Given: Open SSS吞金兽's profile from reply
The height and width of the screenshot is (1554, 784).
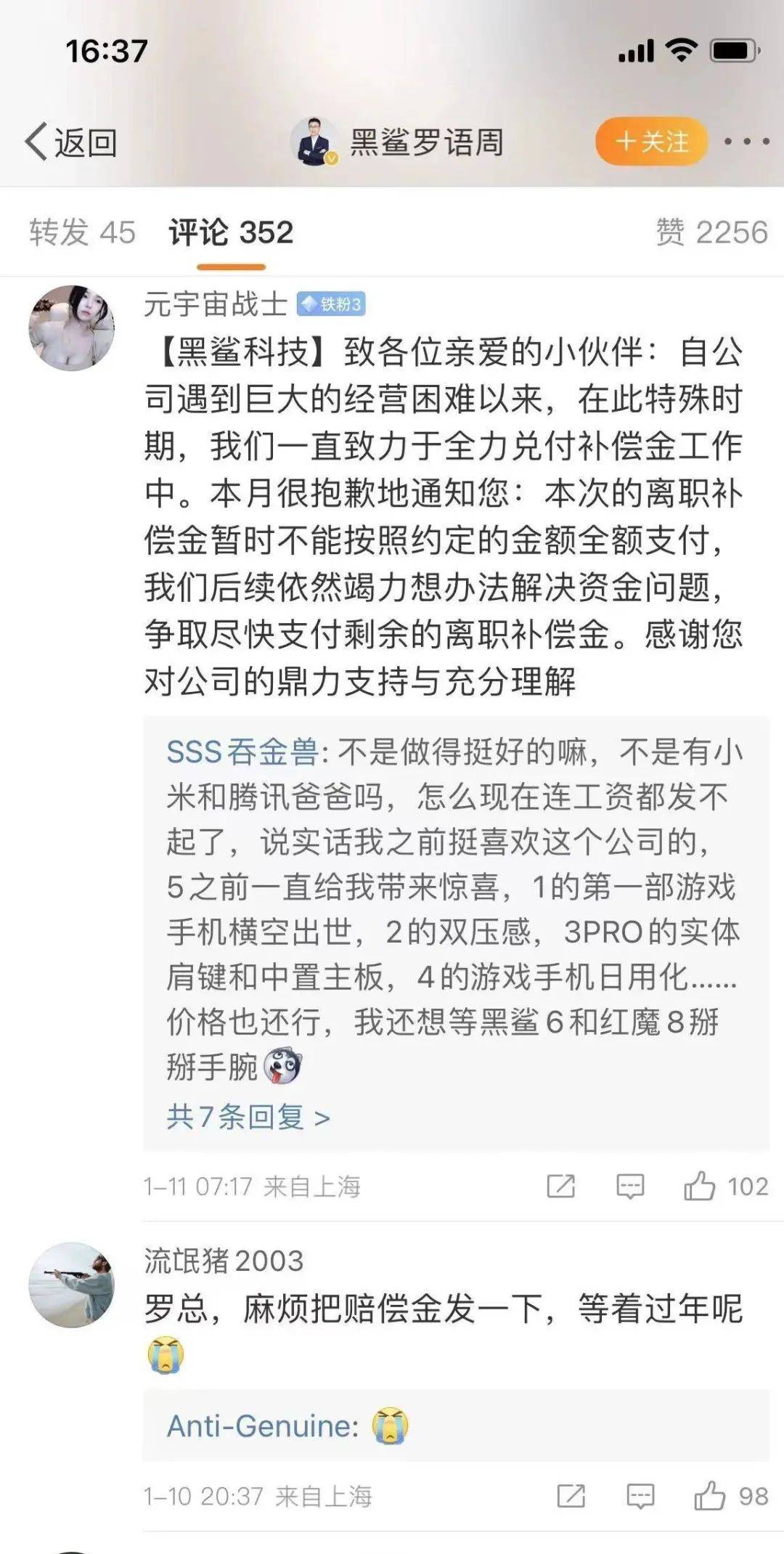Looking at the screenshot, I should click(242, 752).
